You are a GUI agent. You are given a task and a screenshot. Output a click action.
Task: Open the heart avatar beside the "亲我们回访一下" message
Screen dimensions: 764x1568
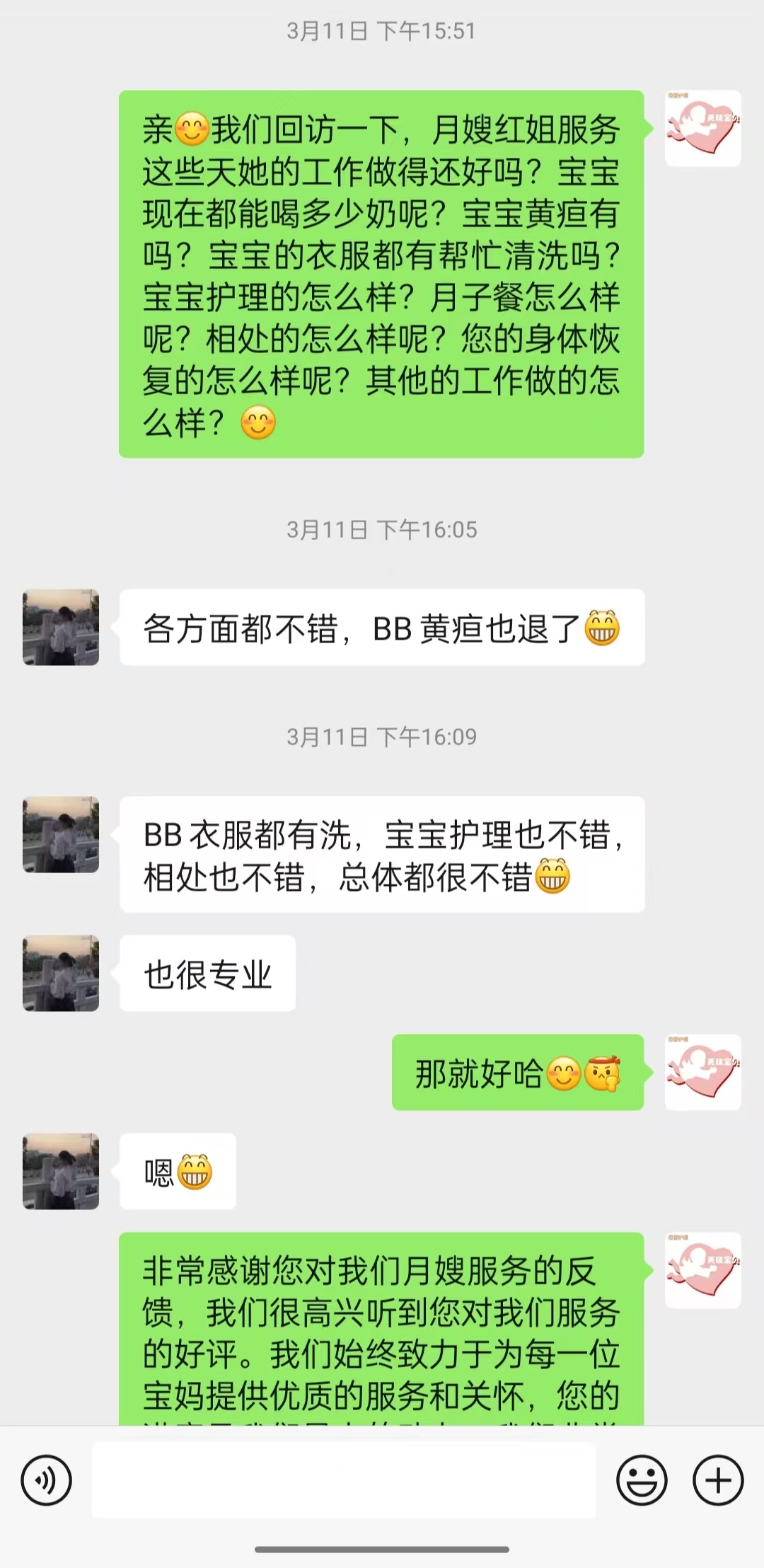[x=702, y=129]
